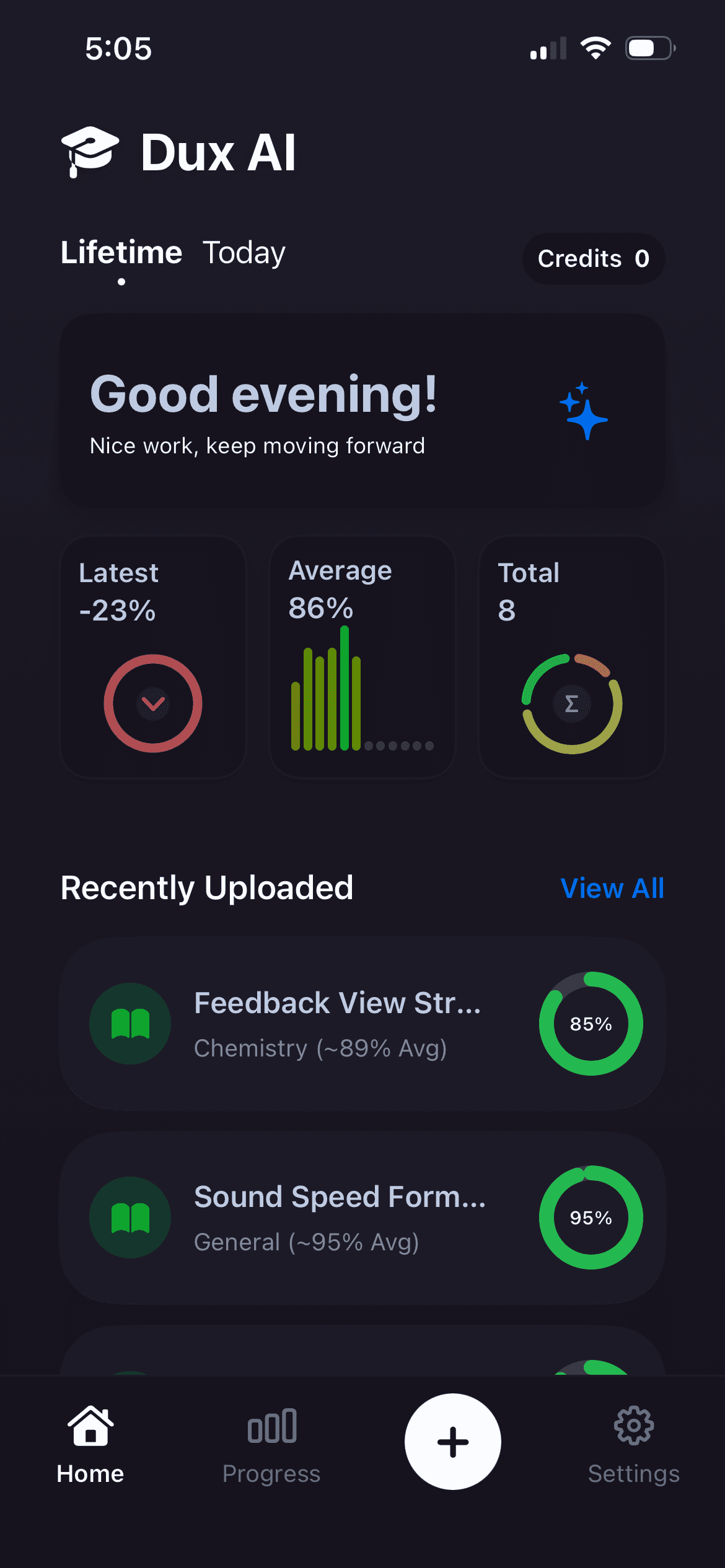Open the Total uploads card
This screenshot has height=1568, width=725.
pos(571,656)
